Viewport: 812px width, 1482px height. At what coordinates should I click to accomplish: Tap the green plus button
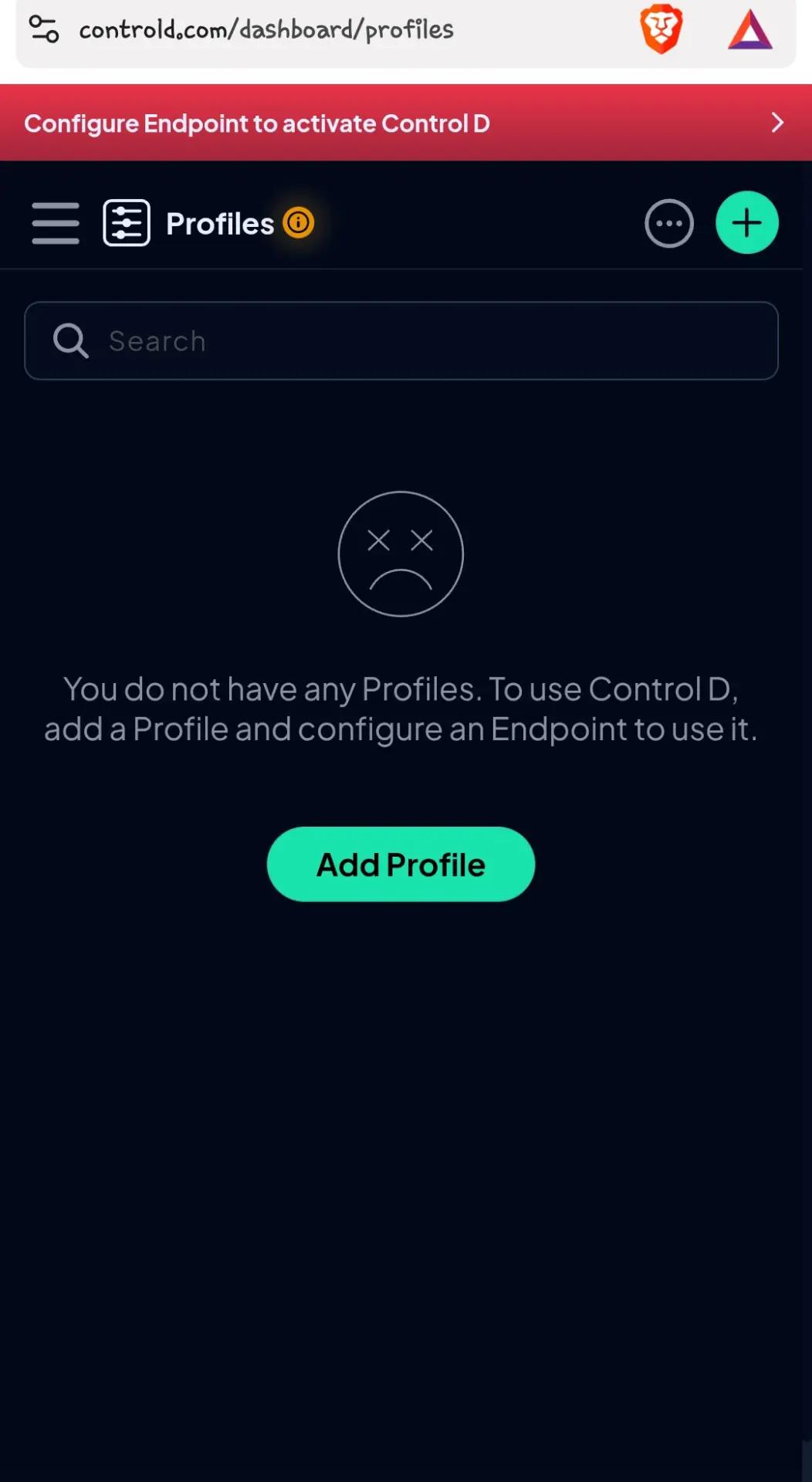tap(746, 222)
